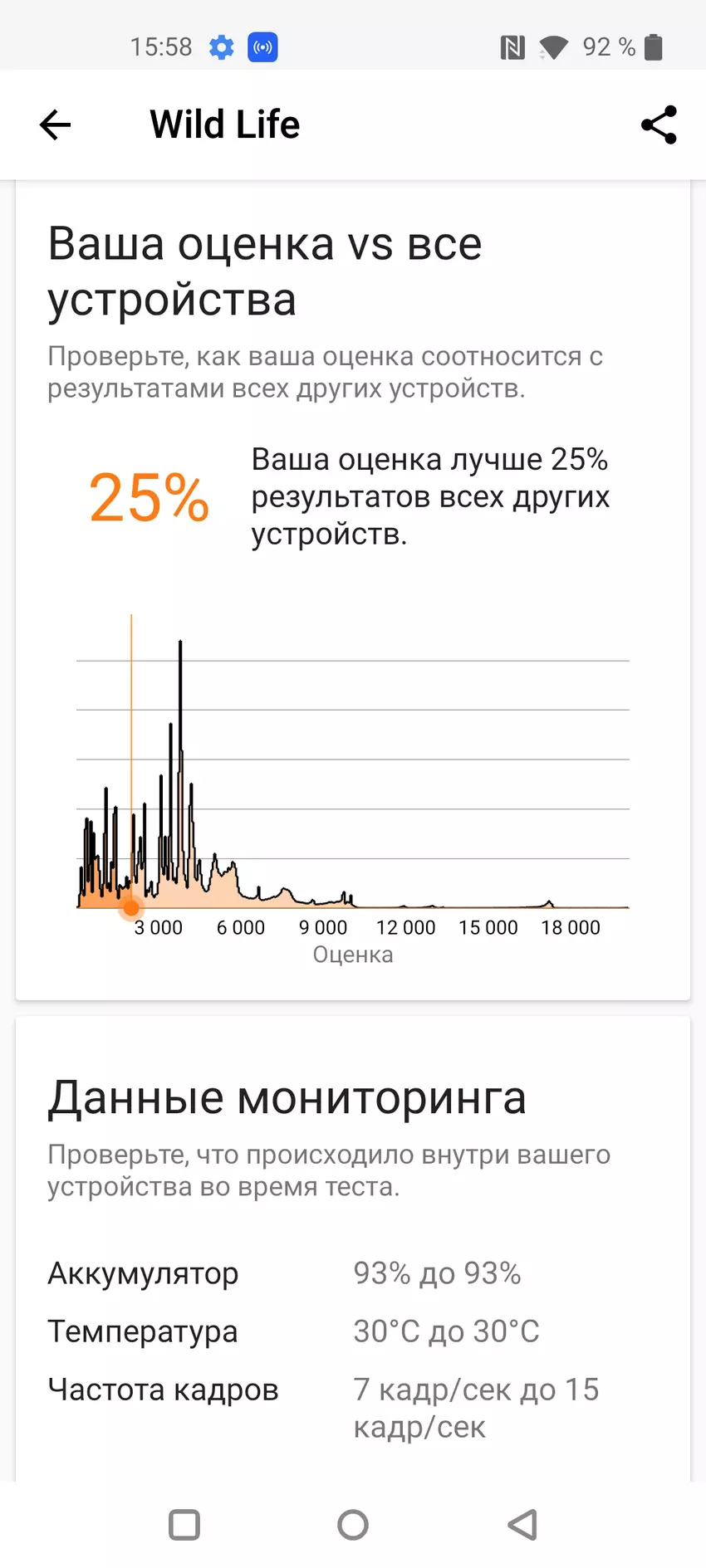706x1568 pixels.
Task: Share the Wild Life benchmark result
Action: 659,125
